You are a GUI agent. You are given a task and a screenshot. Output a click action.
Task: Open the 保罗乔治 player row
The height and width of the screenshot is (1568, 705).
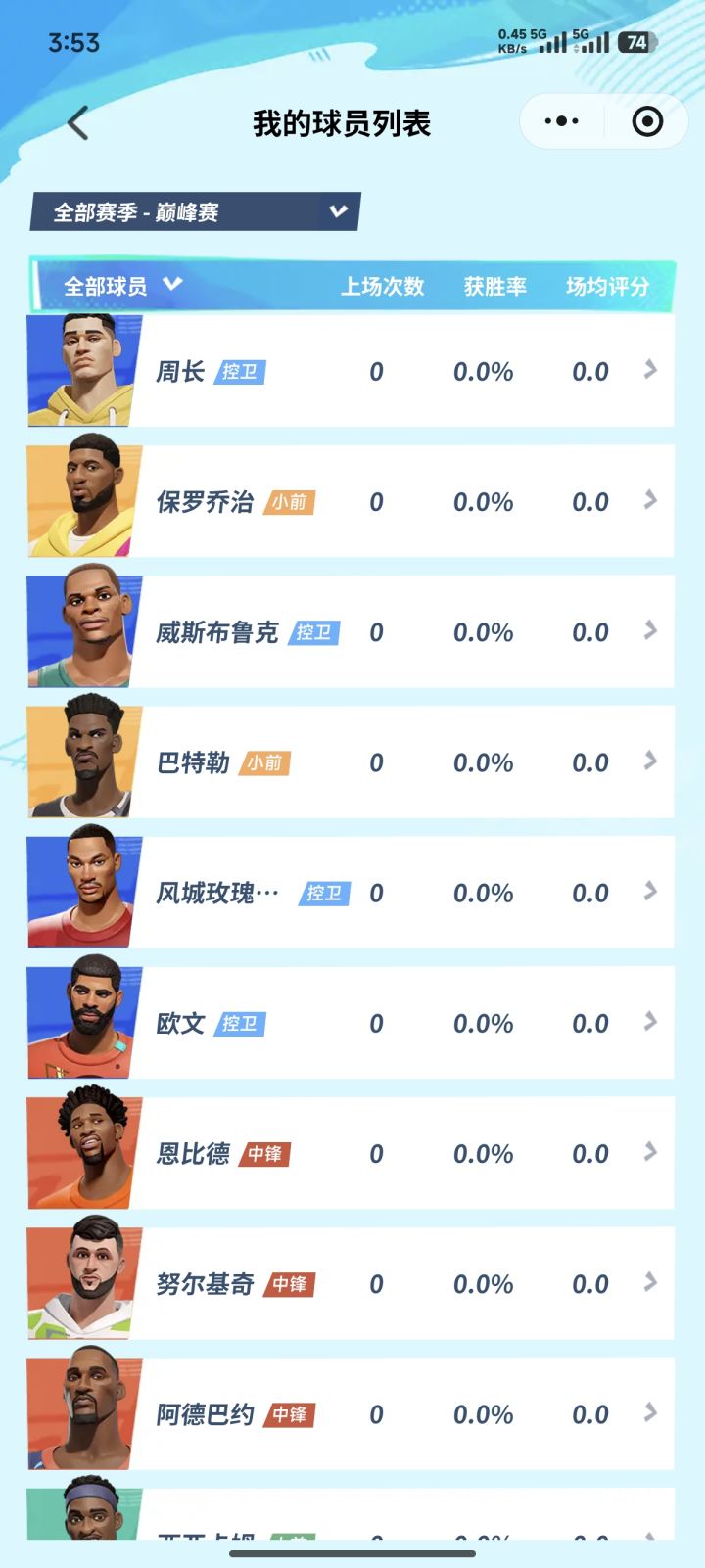tap(351, 501)
